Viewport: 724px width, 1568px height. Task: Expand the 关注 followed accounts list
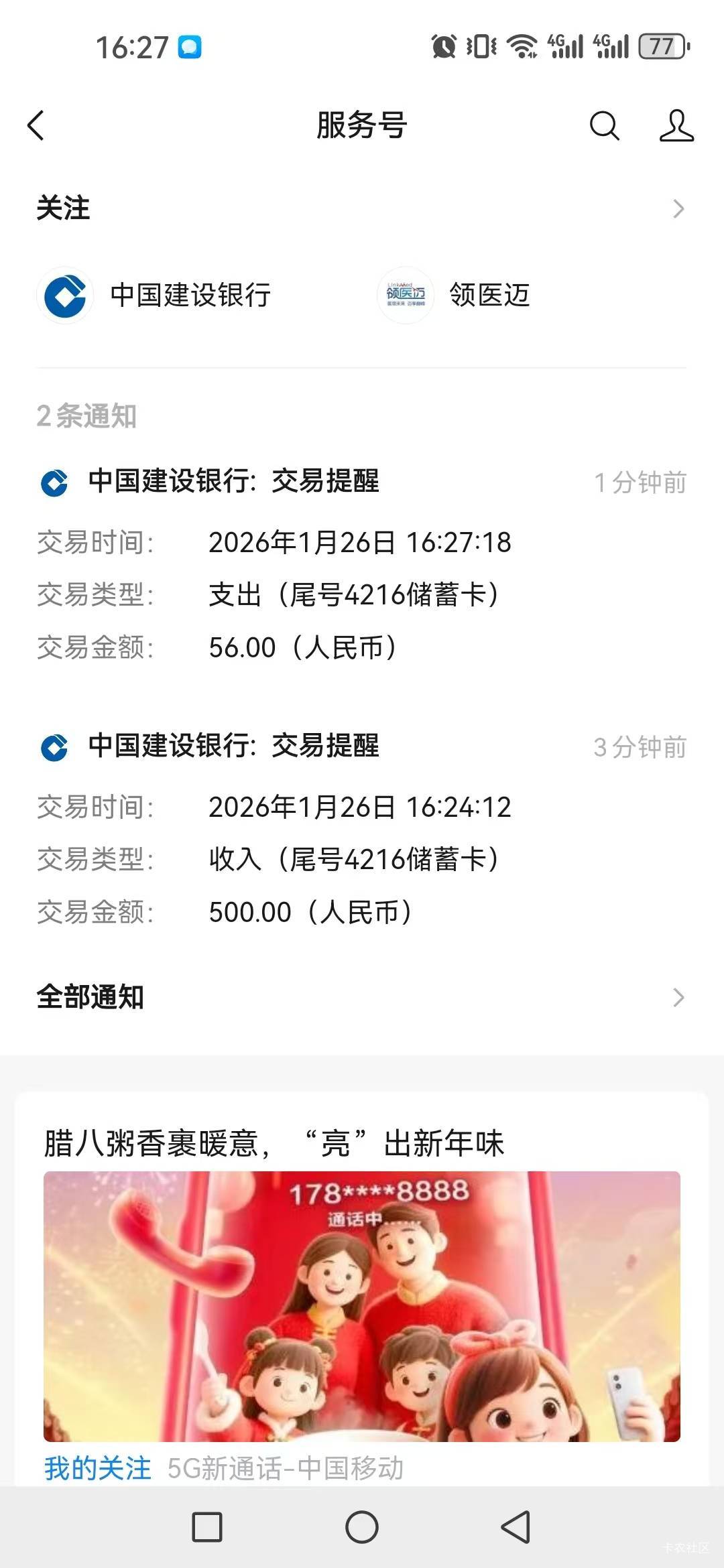pyautogui.click(x=362, y=208)
